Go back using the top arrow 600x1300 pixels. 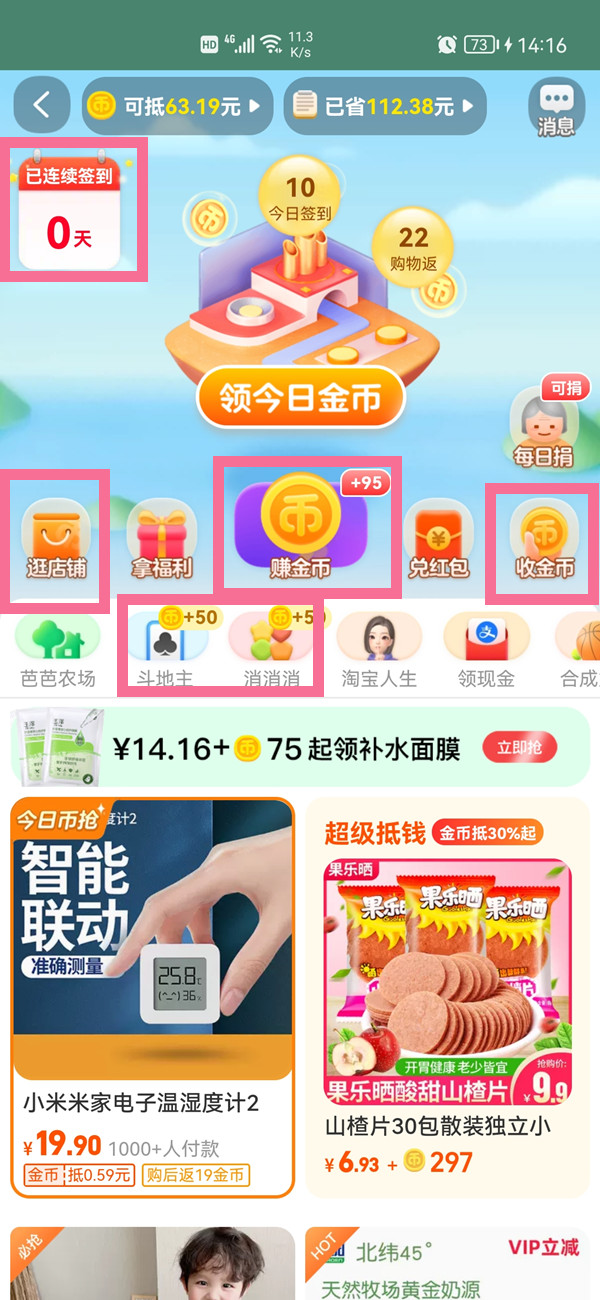(41, 106)
